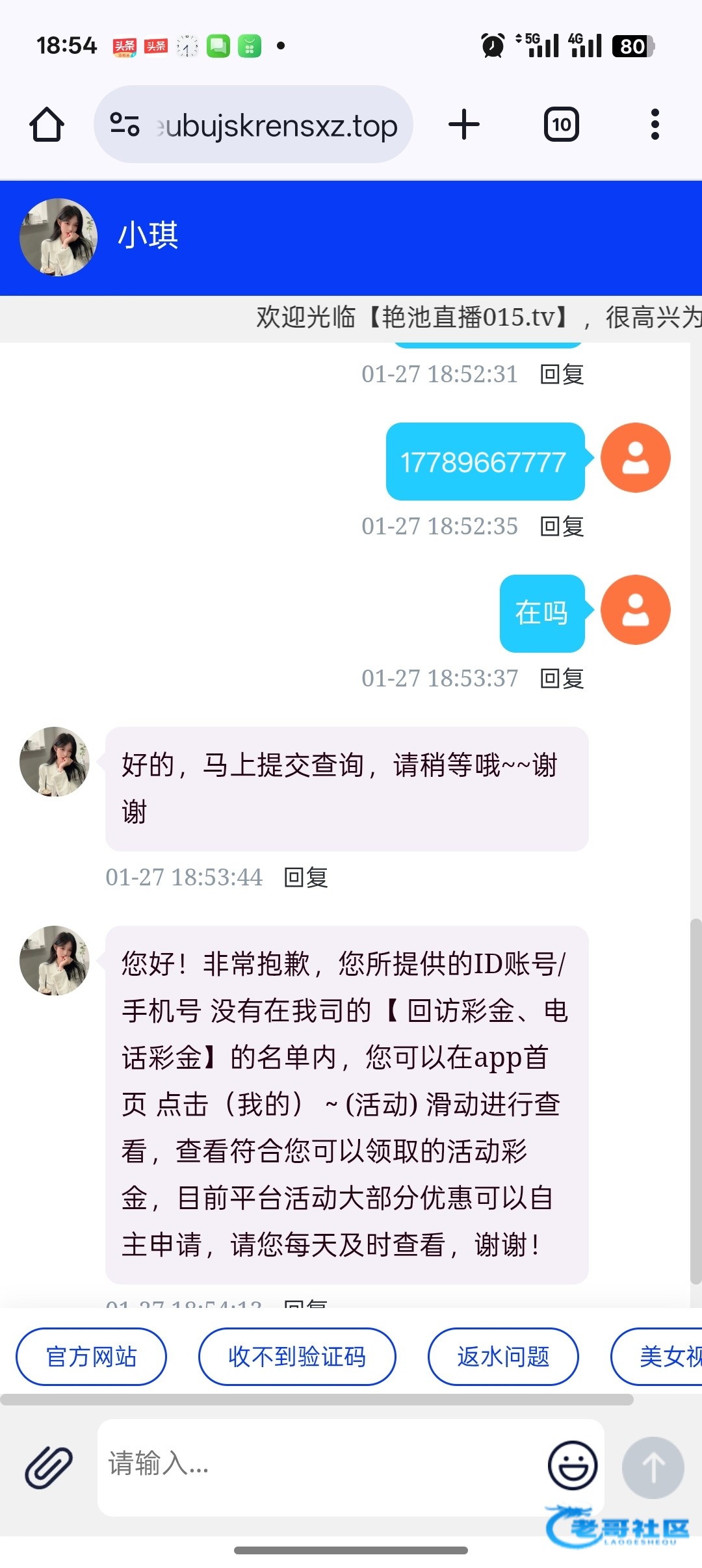Viewport: 702px width, 1568px height.
Task: Open the emoji picker
Action: [x=572, y=1465]
